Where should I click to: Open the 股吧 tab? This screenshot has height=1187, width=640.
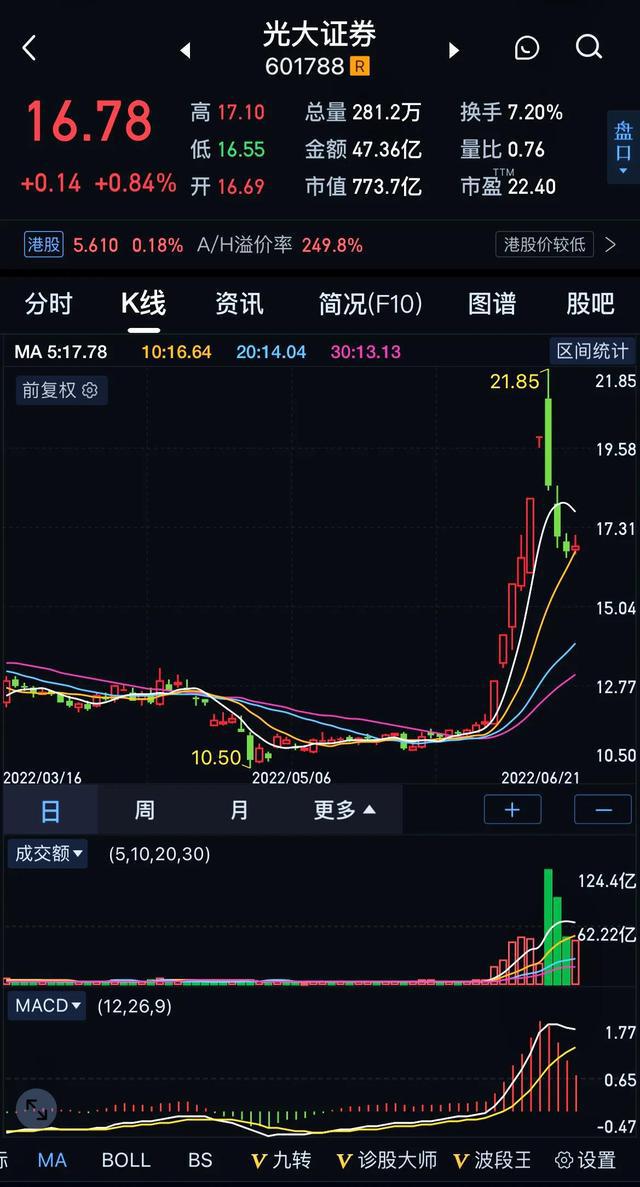[590, 304]
